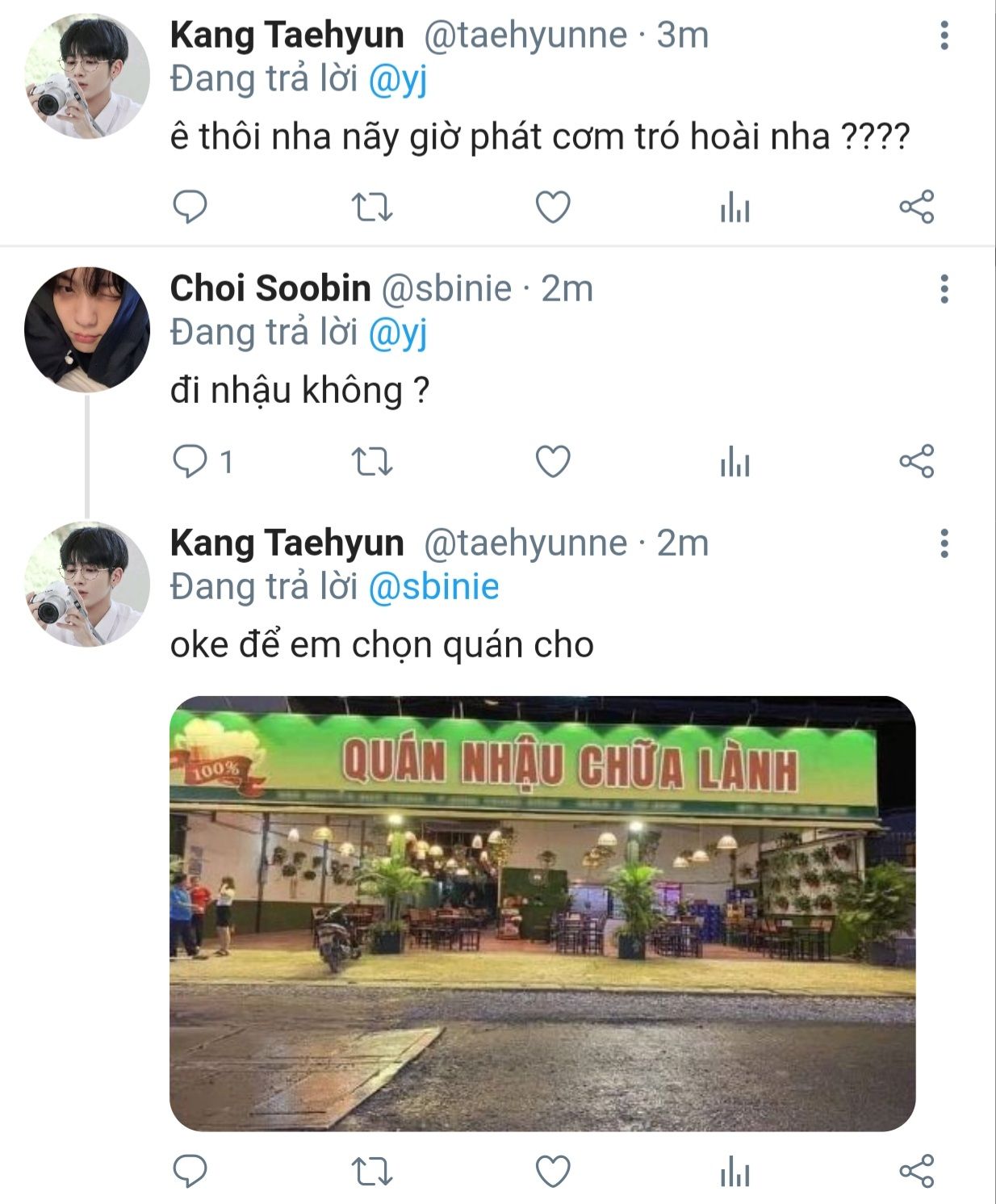Image resolution: width=996 pixels, height=1204 pixels.
Task: Like Soobin's "đi nhậu không" tweet
Action: (x=554, y=462)
